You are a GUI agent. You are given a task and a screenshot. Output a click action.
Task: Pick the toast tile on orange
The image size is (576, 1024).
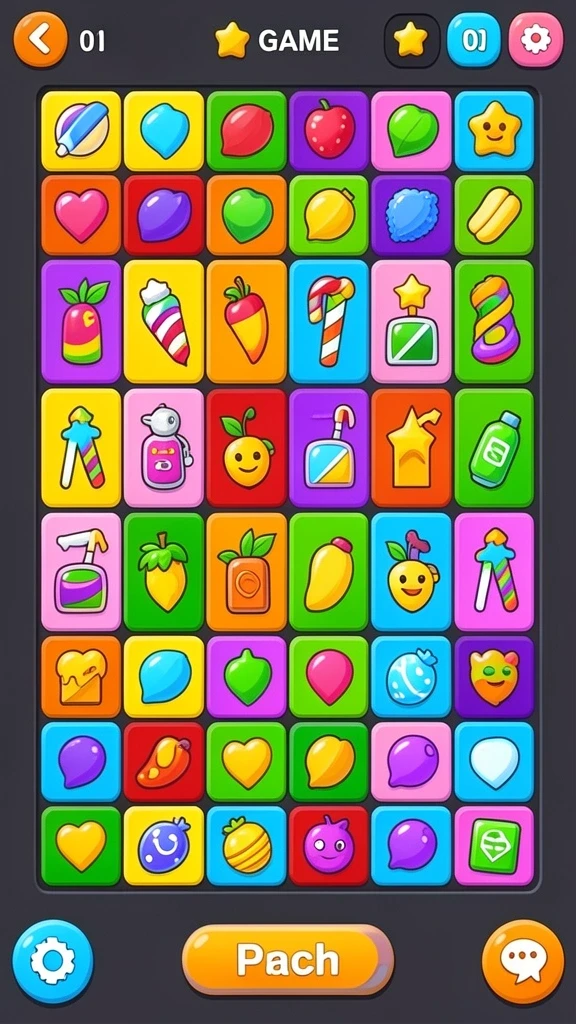tap(81, 677)
